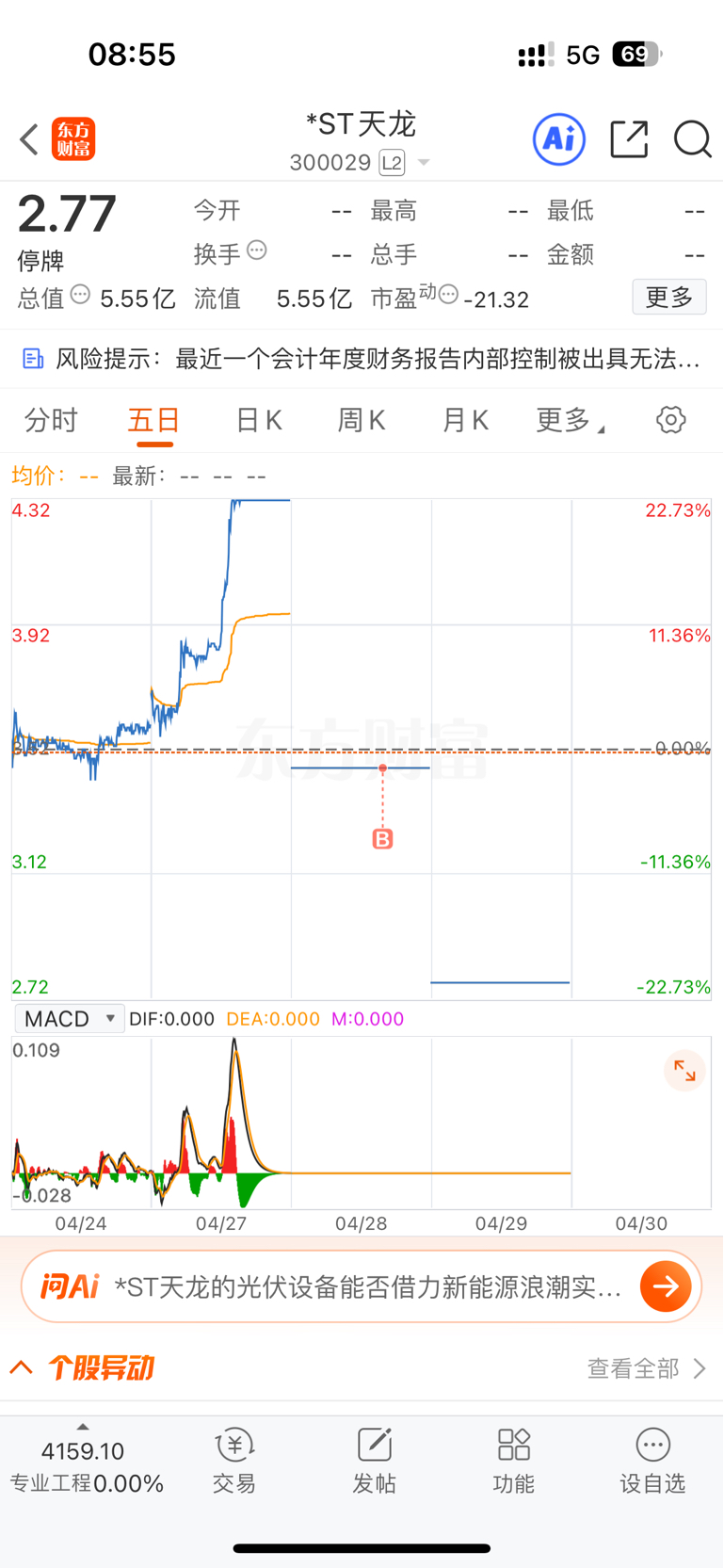Open the search magnifier

(692, 139)
